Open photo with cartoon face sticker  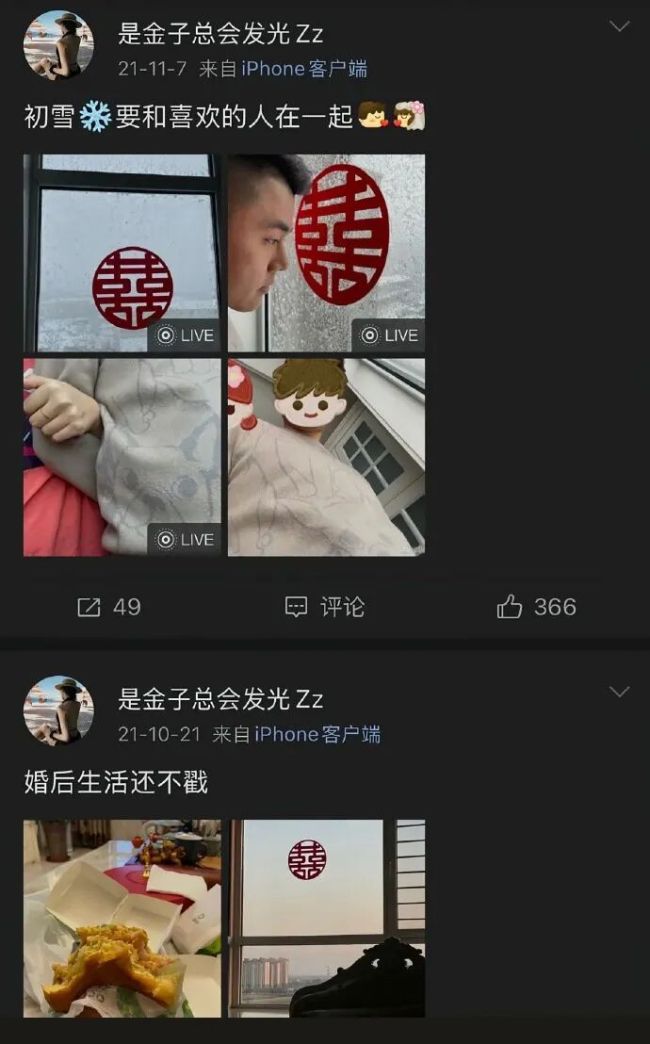[x=326, y=457]
